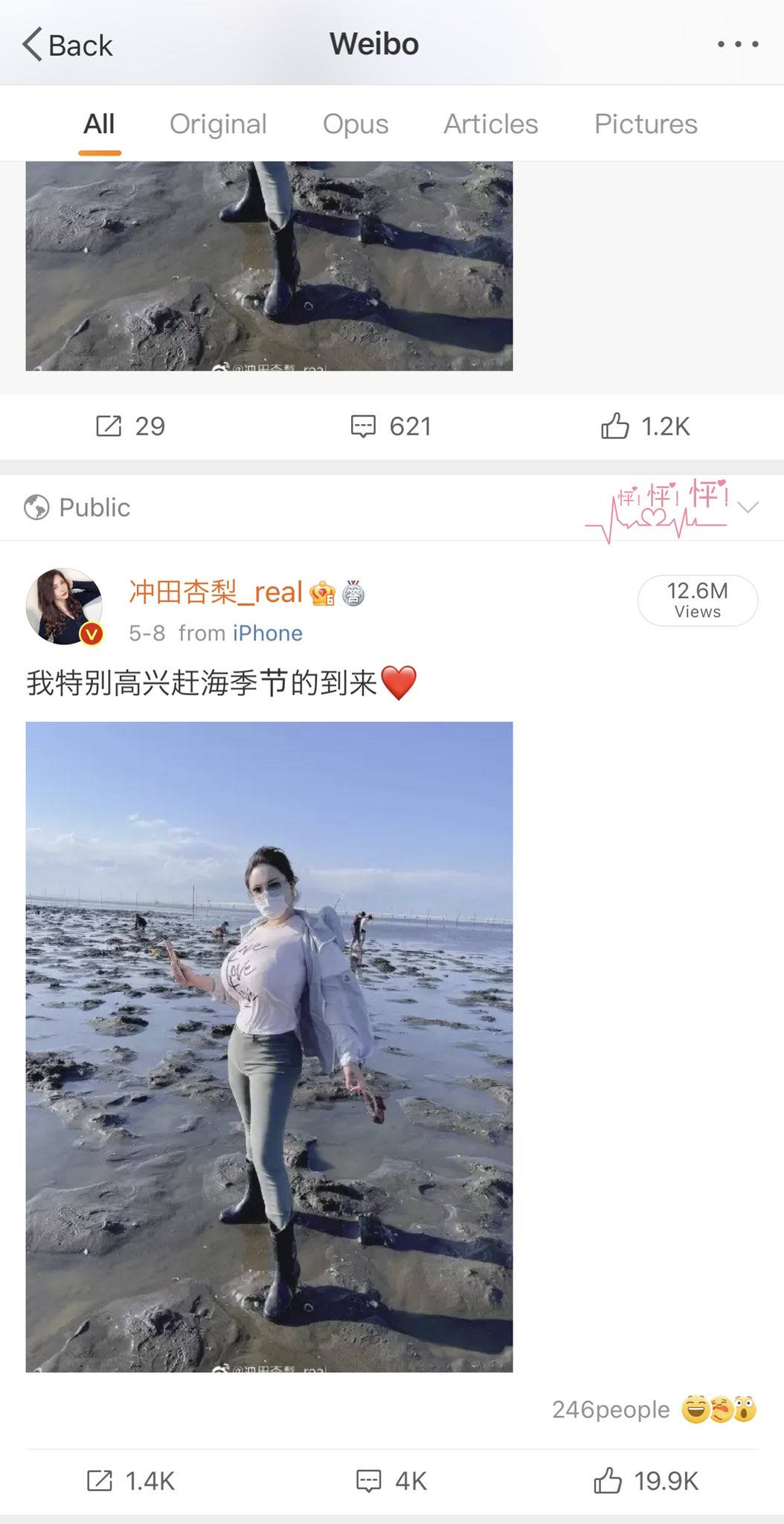Image resolution: width=784 pixels, height=1524 pixels.
Task: Switch to the Pictures tab
Action: coord(646,124)
